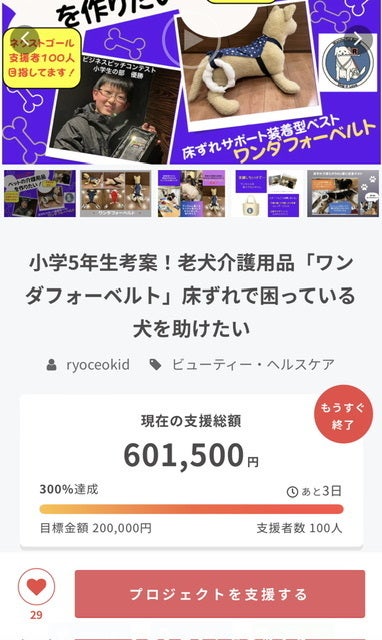Select the fifth gallery thumbnail
382x640 pixels.
click(x=343, y=193)
